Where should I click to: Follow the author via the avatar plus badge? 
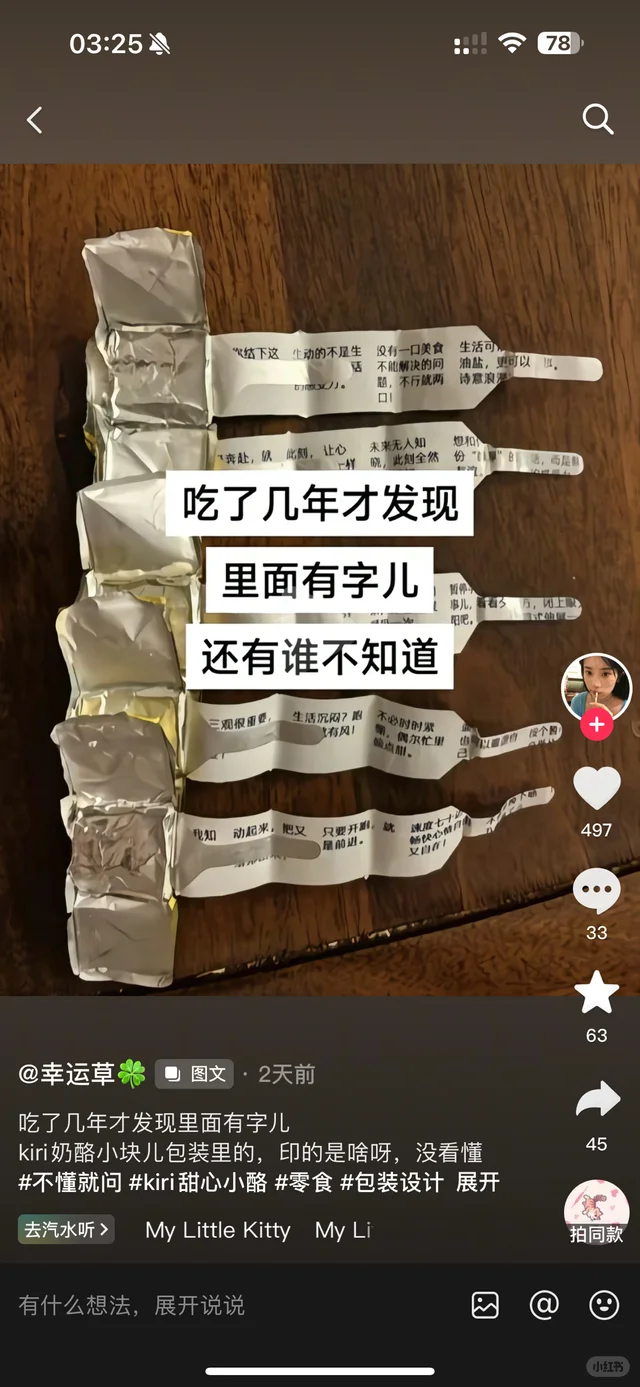[x=597, y=725]
